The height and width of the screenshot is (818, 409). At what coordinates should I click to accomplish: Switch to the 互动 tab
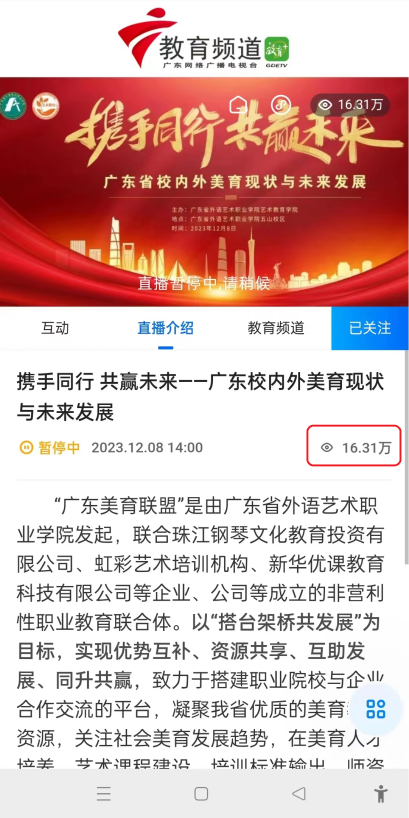(55, 328)
